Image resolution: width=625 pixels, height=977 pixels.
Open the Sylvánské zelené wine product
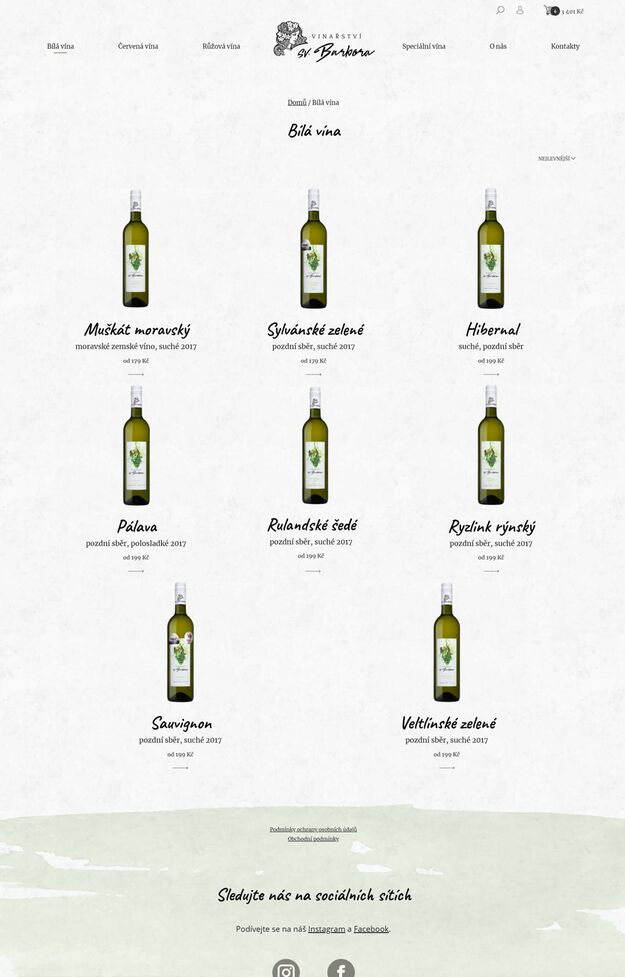[x=315, y=329]
